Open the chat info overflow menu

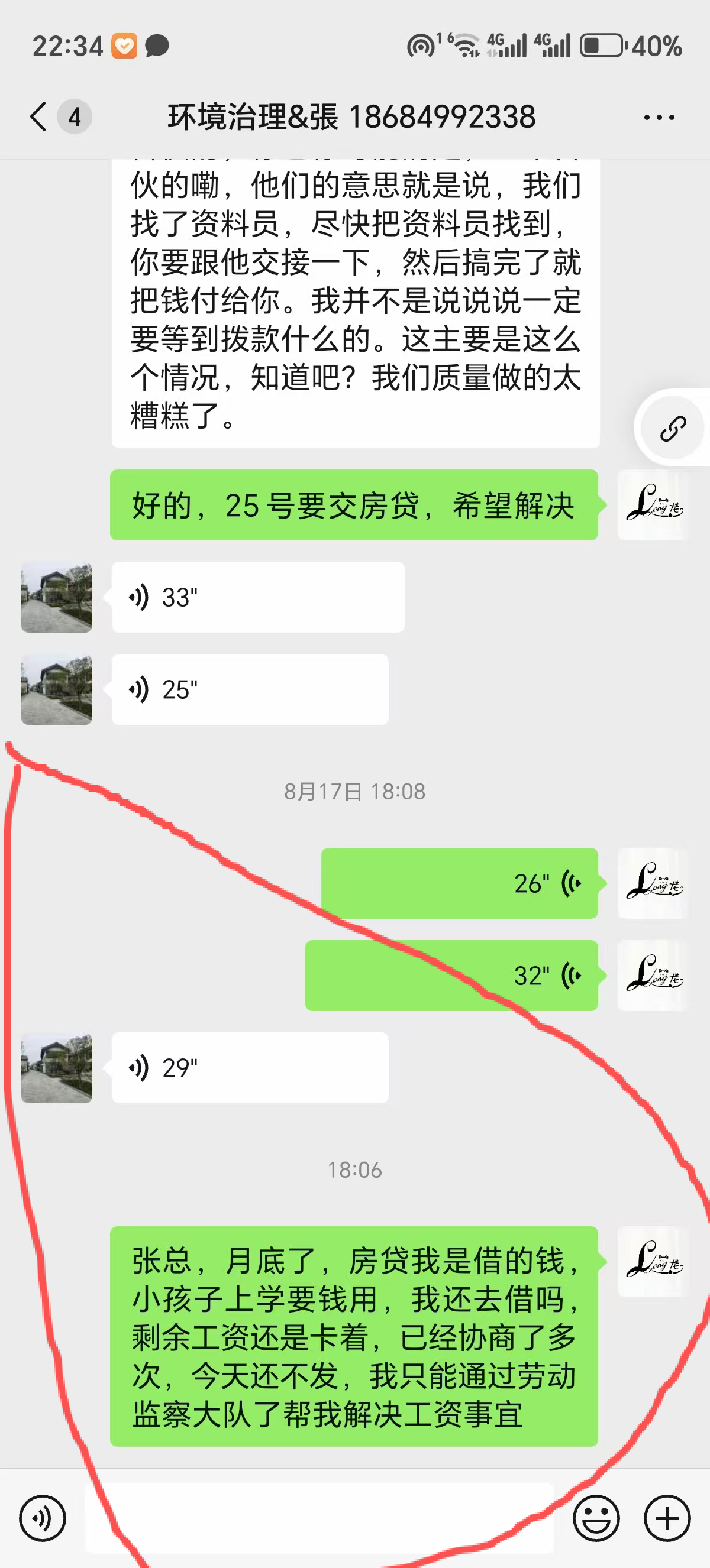point(659,117)
